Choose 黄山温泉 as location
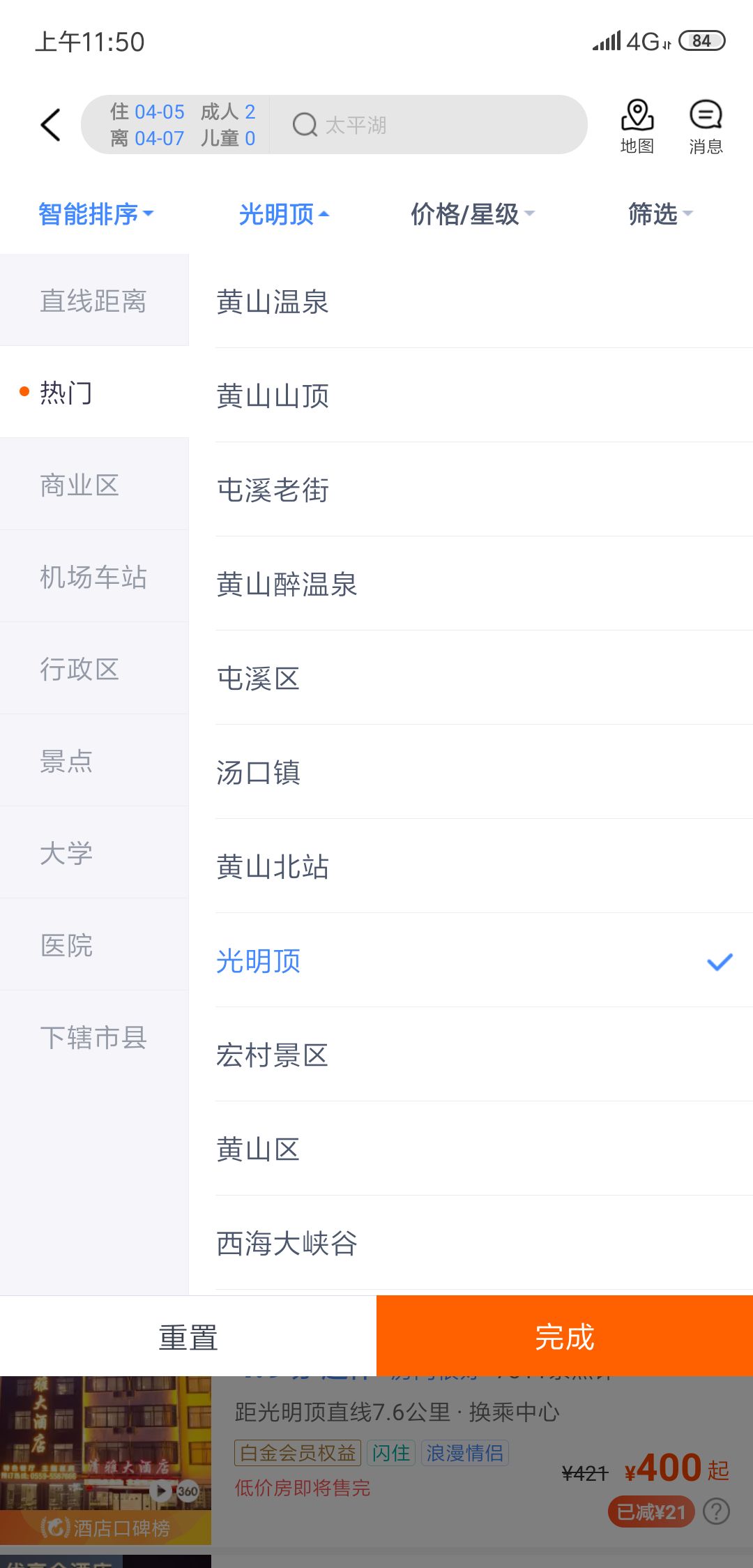This screenshot has height=1568, width=753. coord(484,301)
